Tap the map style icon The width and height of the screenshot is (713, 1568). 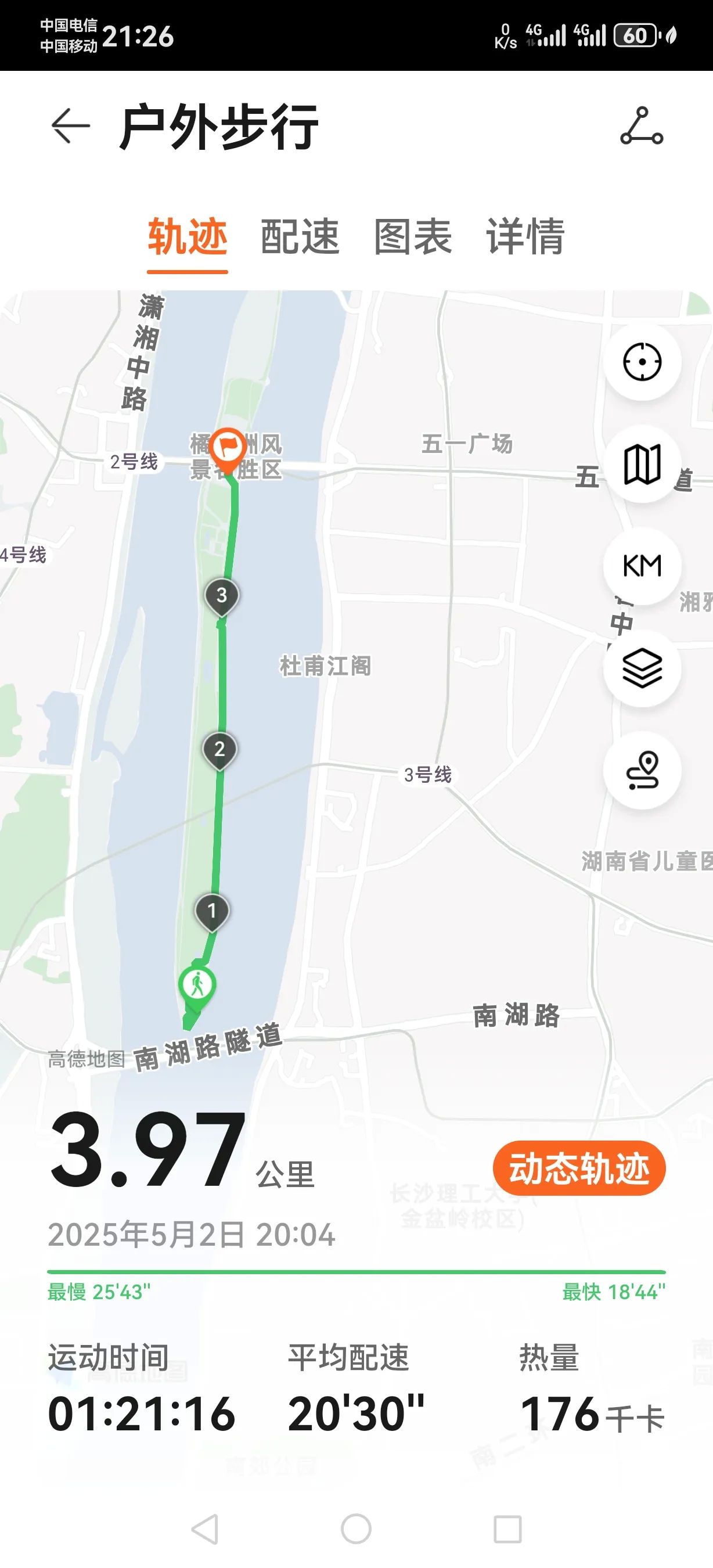pos(642,464)
